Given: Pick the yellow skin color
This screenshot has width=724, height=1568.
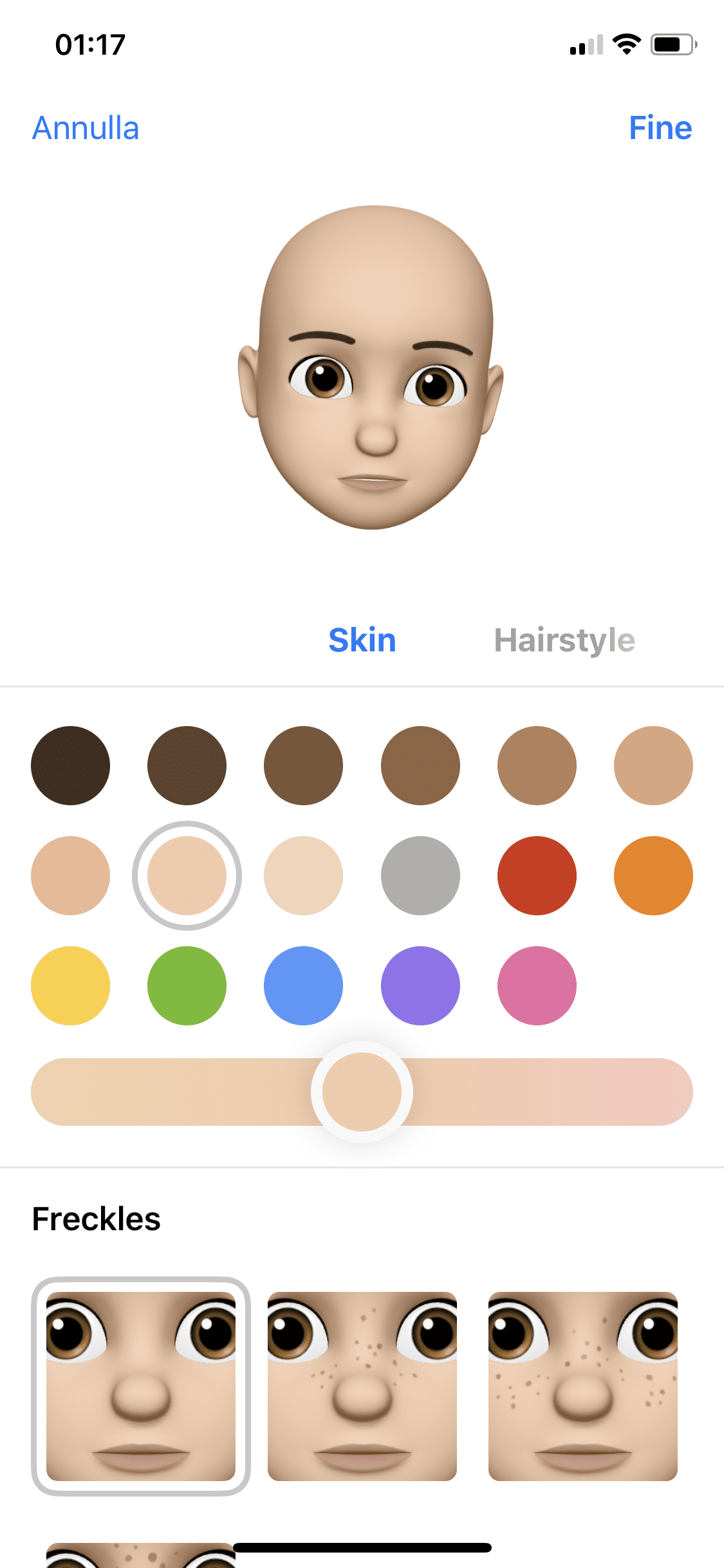Looking at the screenshot, I should 70,985.
